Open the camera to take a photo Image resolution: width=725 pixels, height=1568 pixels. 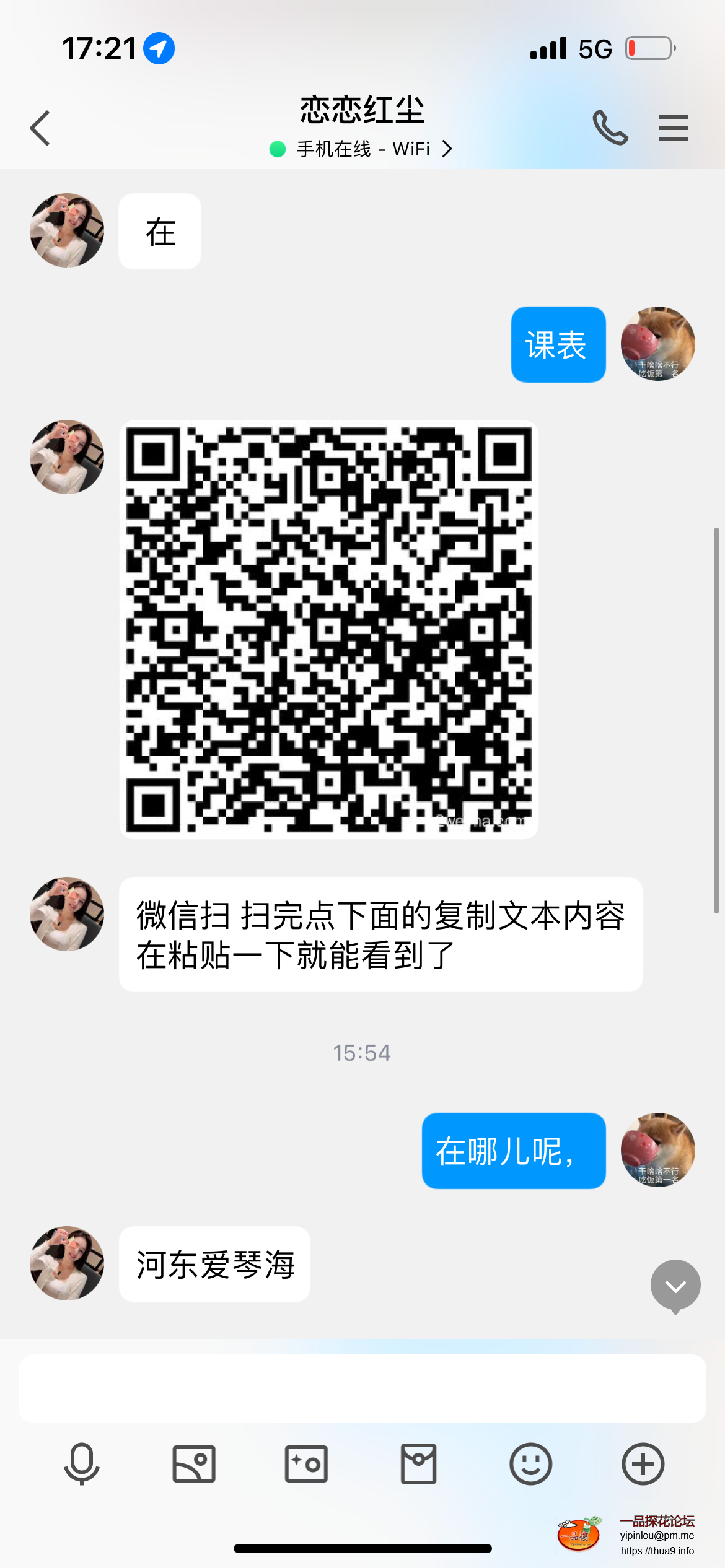[x=306, y=1464]
